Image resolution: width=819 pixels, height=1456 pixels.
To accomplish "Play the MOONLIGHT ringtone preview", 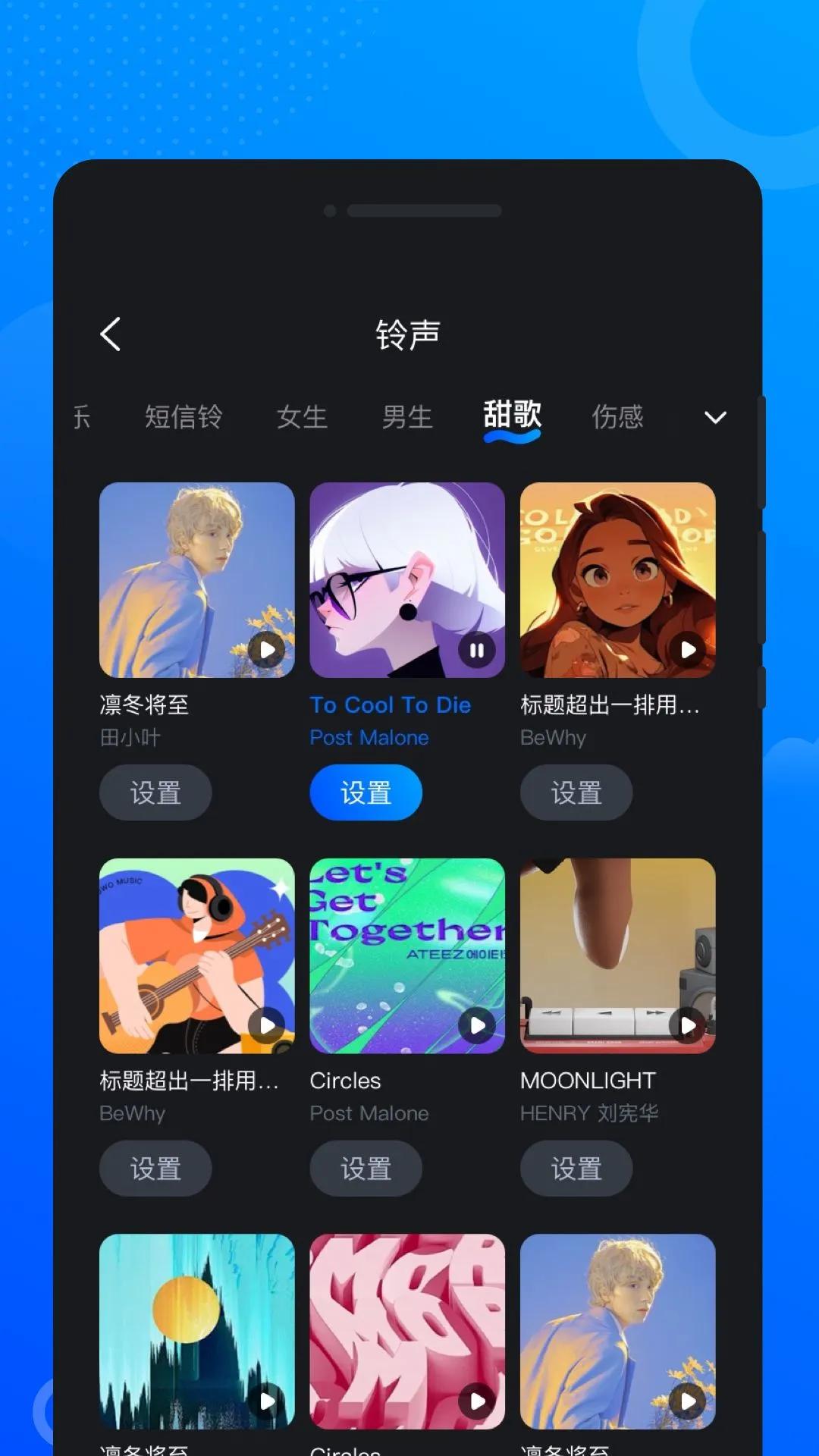I will (x=687, y=1025).
